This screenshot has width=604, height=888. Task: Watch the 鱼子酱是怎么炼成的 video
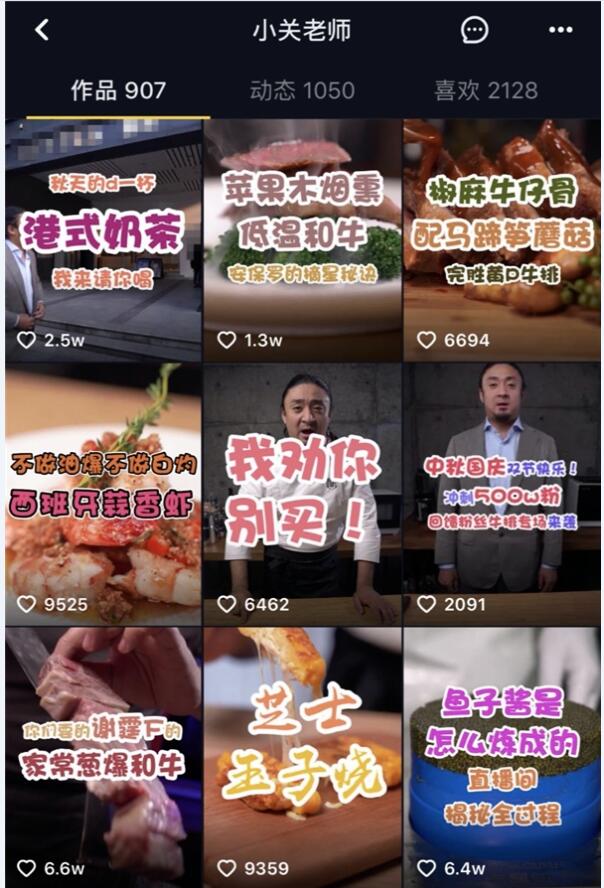point(502,755)
